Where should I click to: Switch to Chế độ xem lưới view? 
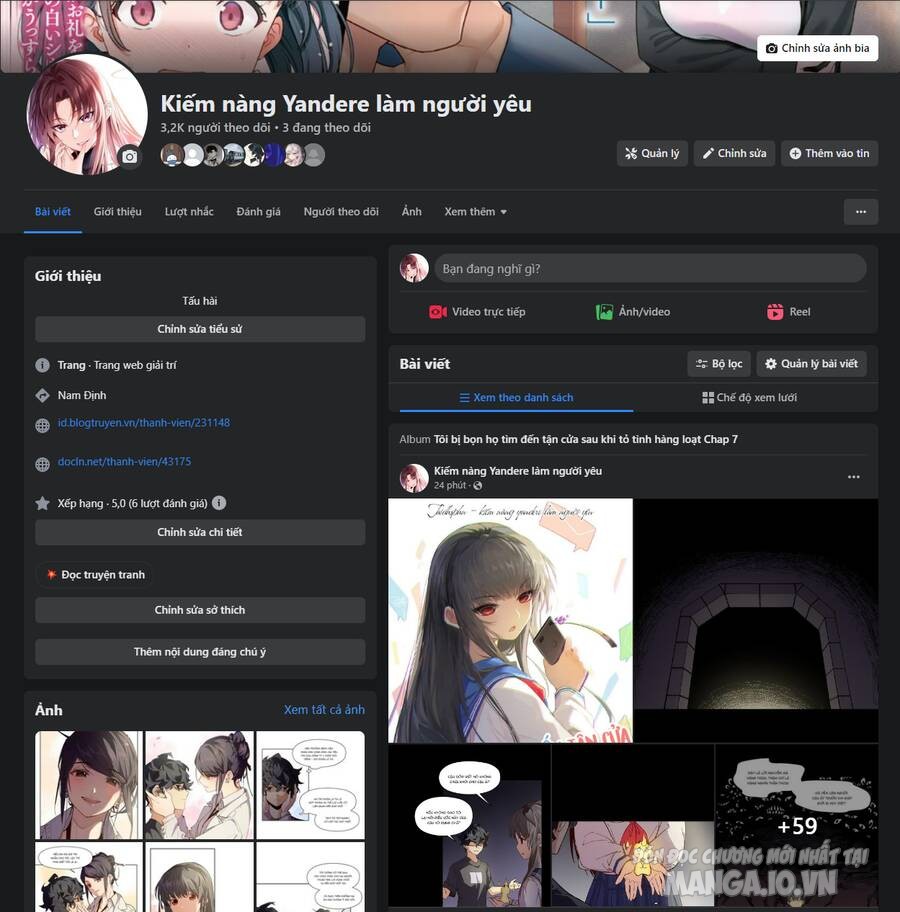click(749, 398)
